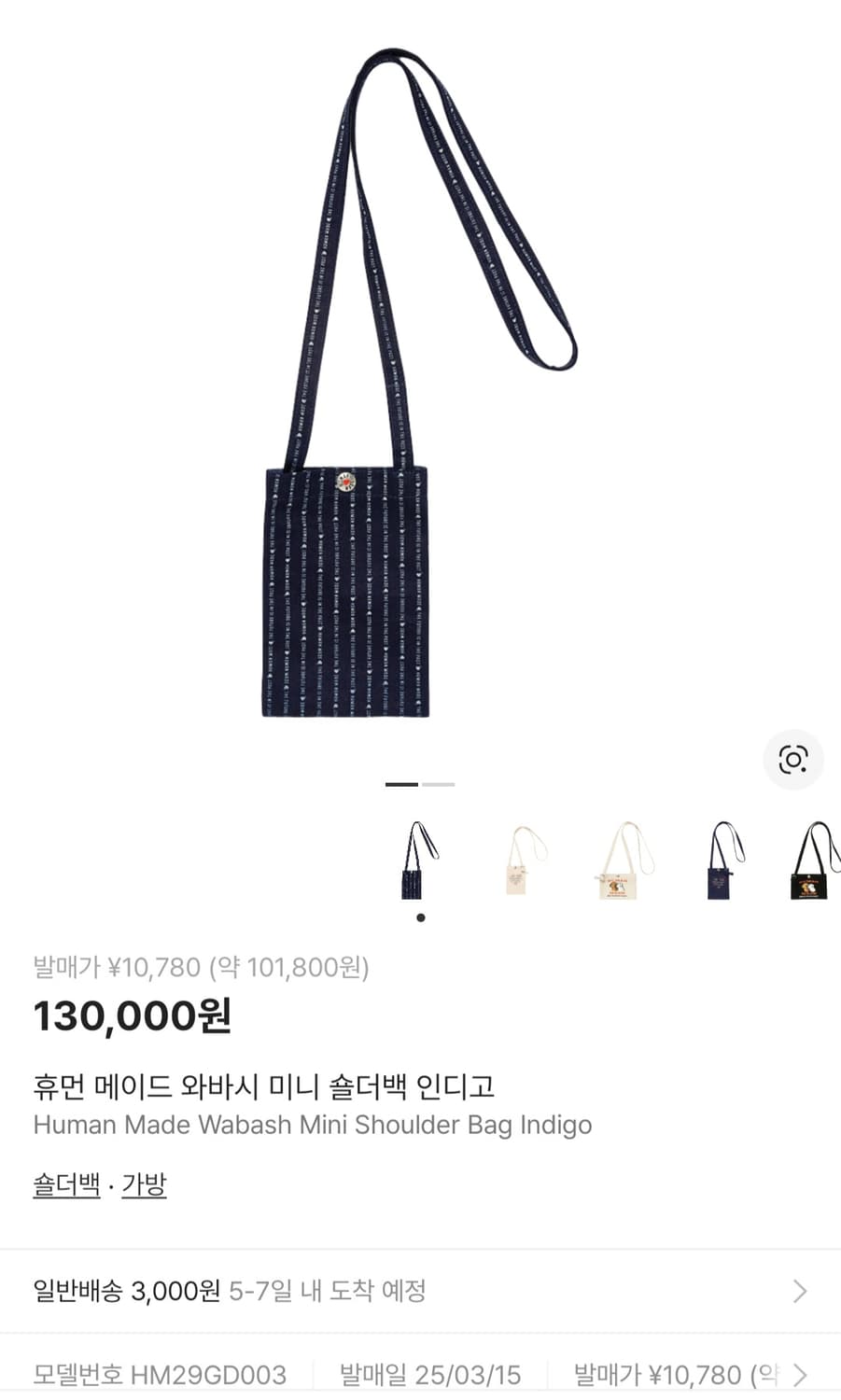Open the 숄더백 category link

tap(65, 1185)
